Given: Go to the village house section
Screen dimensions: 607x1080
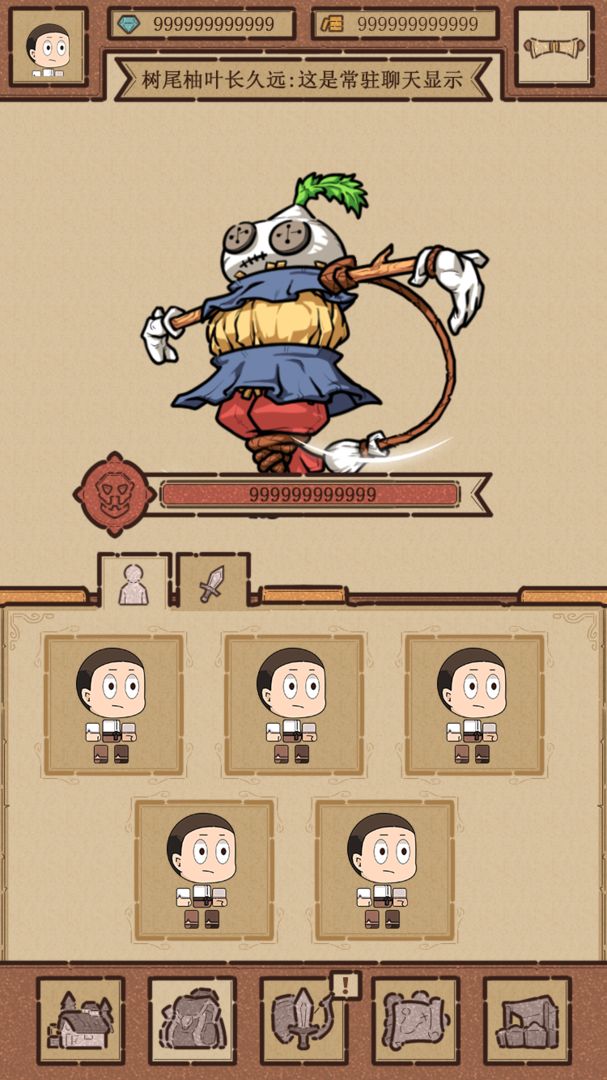Looking at the screenshot, I should [81, 1020].
